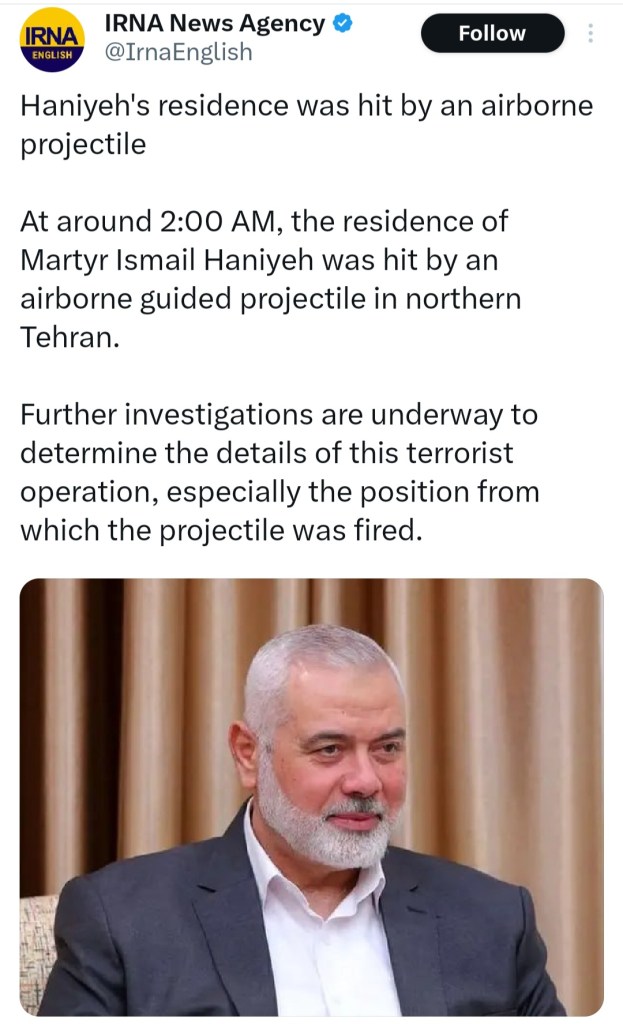Open the @IrnaEnglish handle
The height and width of the screenshot is (1024, 623).
tap(179, 53)
